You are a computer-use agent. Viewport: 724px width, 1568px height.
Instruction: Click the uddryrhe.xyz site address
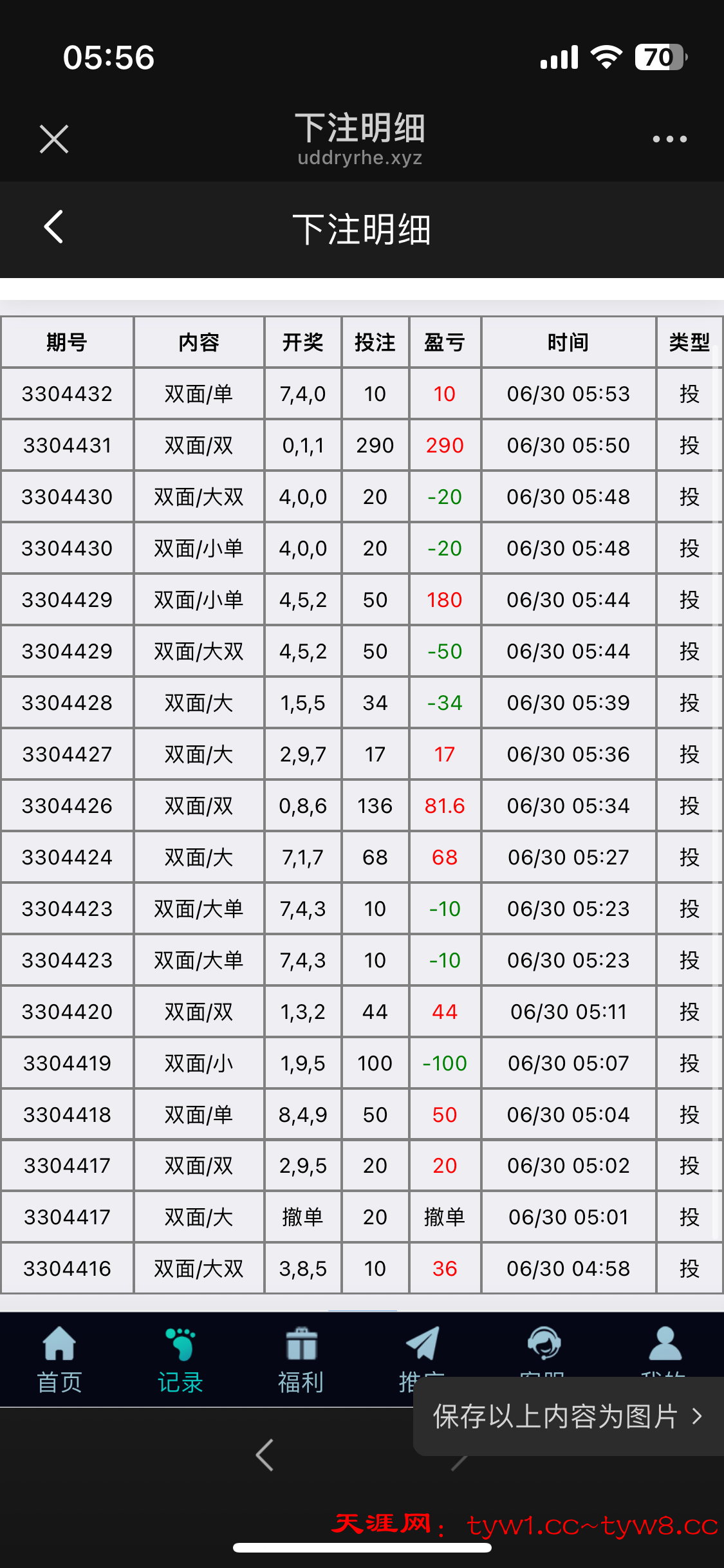[x=359, y=157]
